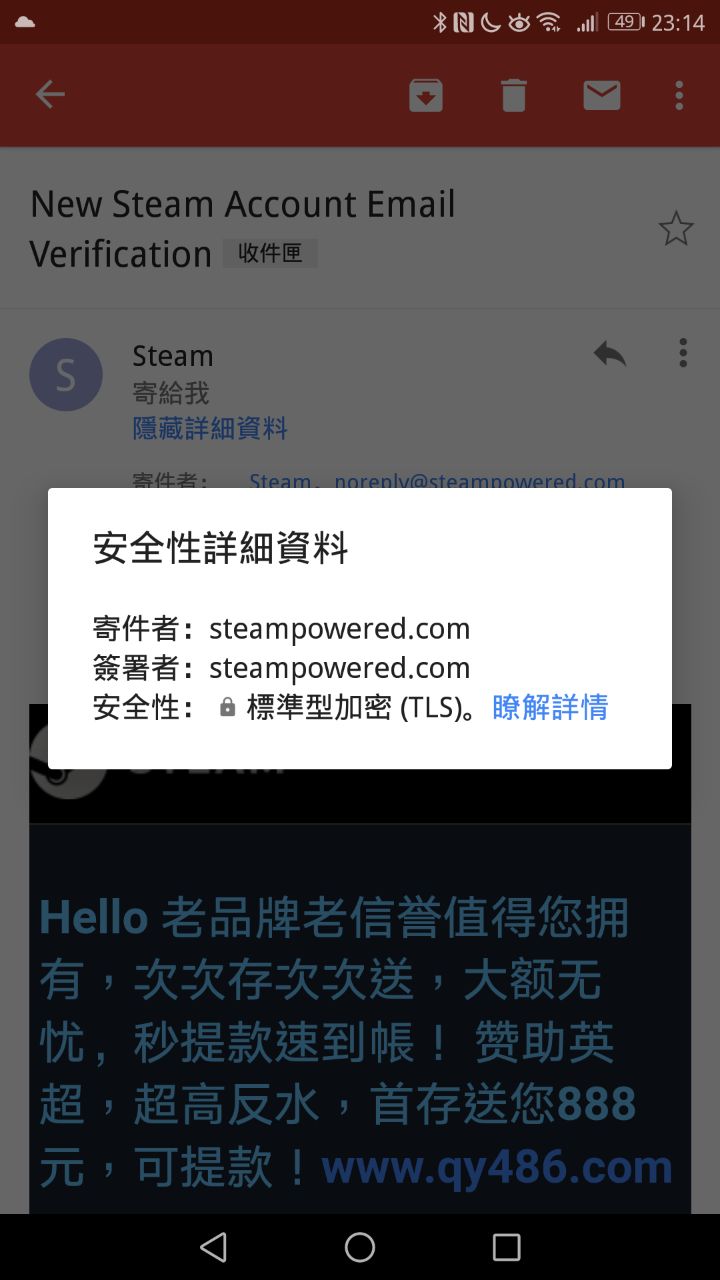Open the message options next to reply
This screenshot has width=720, height=1280.
tap(683, 353)
